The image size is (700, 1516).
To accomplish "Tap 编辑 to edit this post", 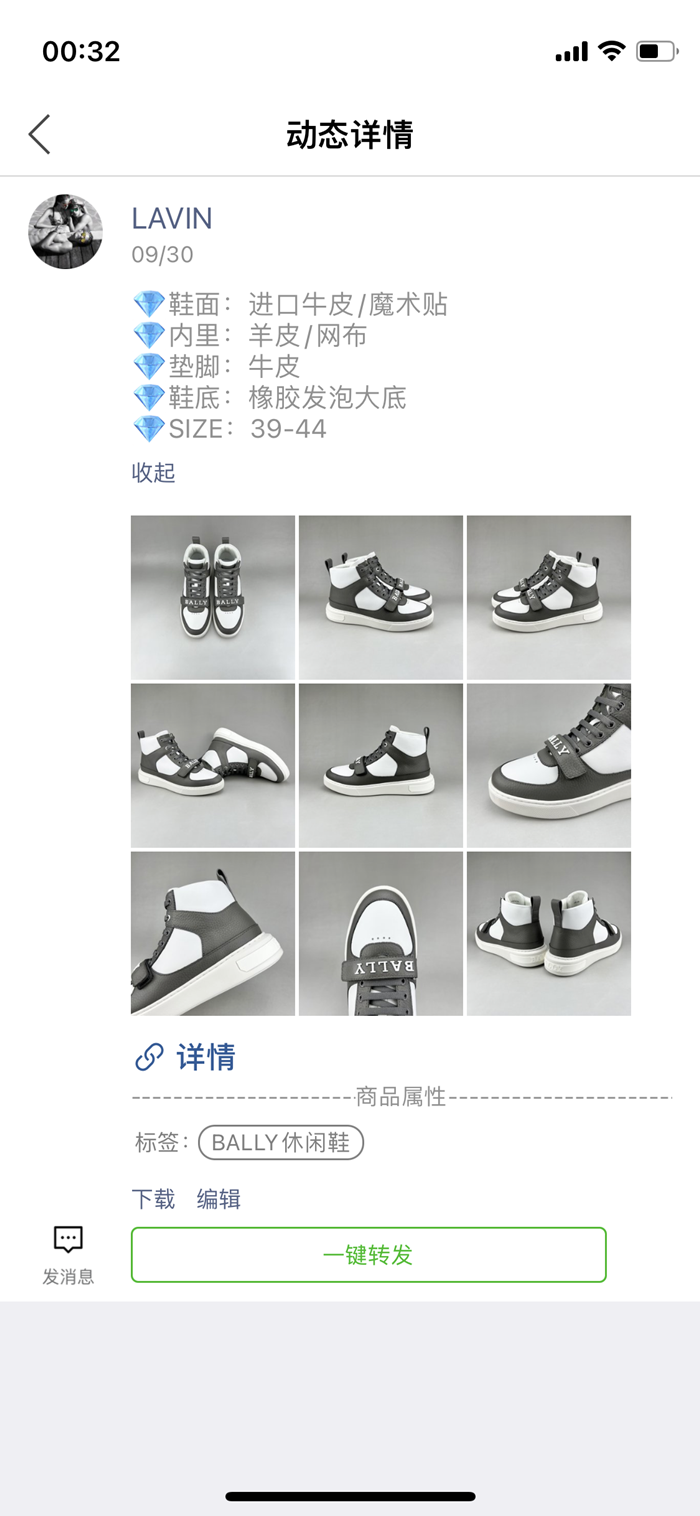I will [219, 1199].
